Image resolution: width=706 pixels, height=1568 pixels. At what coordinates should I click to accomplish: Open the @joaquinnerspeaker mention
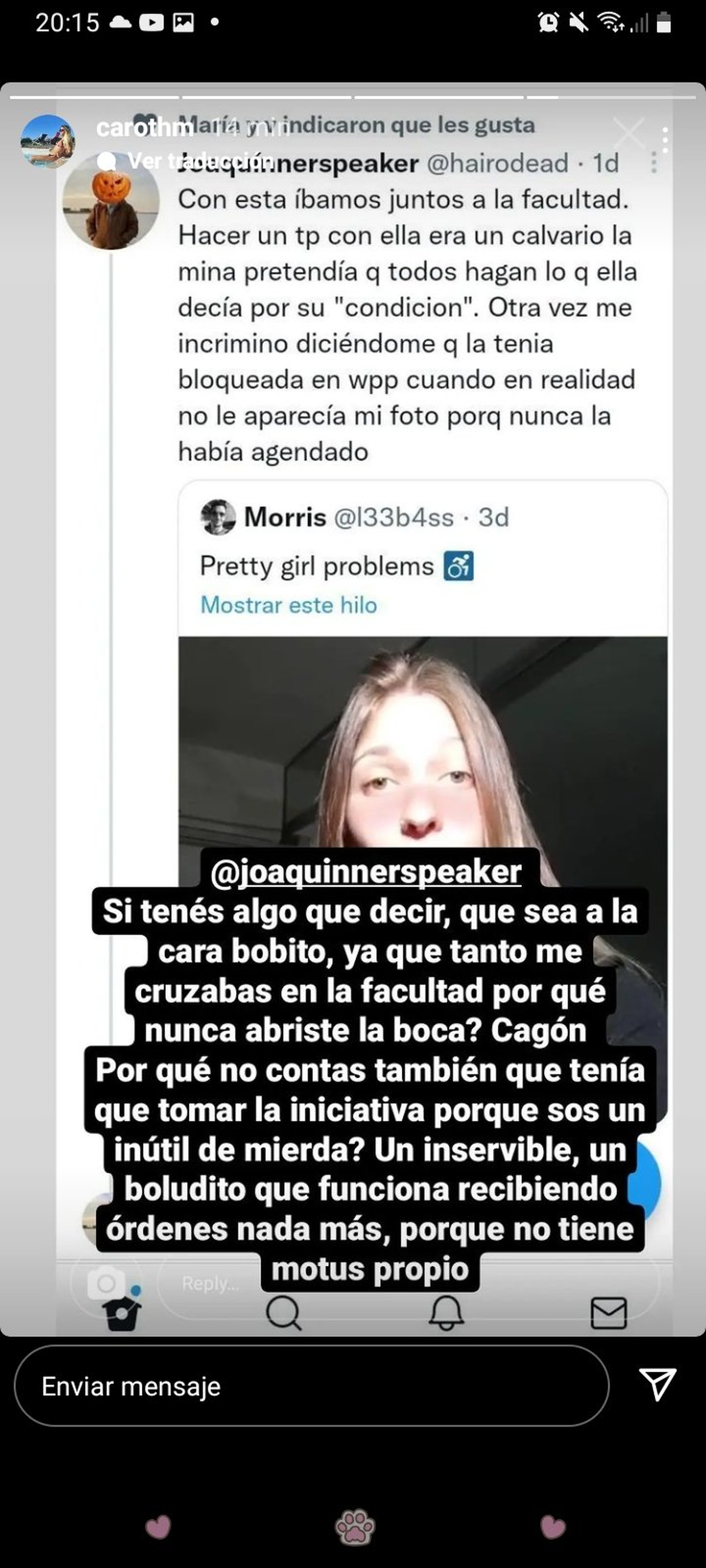(x=365, y=871)
